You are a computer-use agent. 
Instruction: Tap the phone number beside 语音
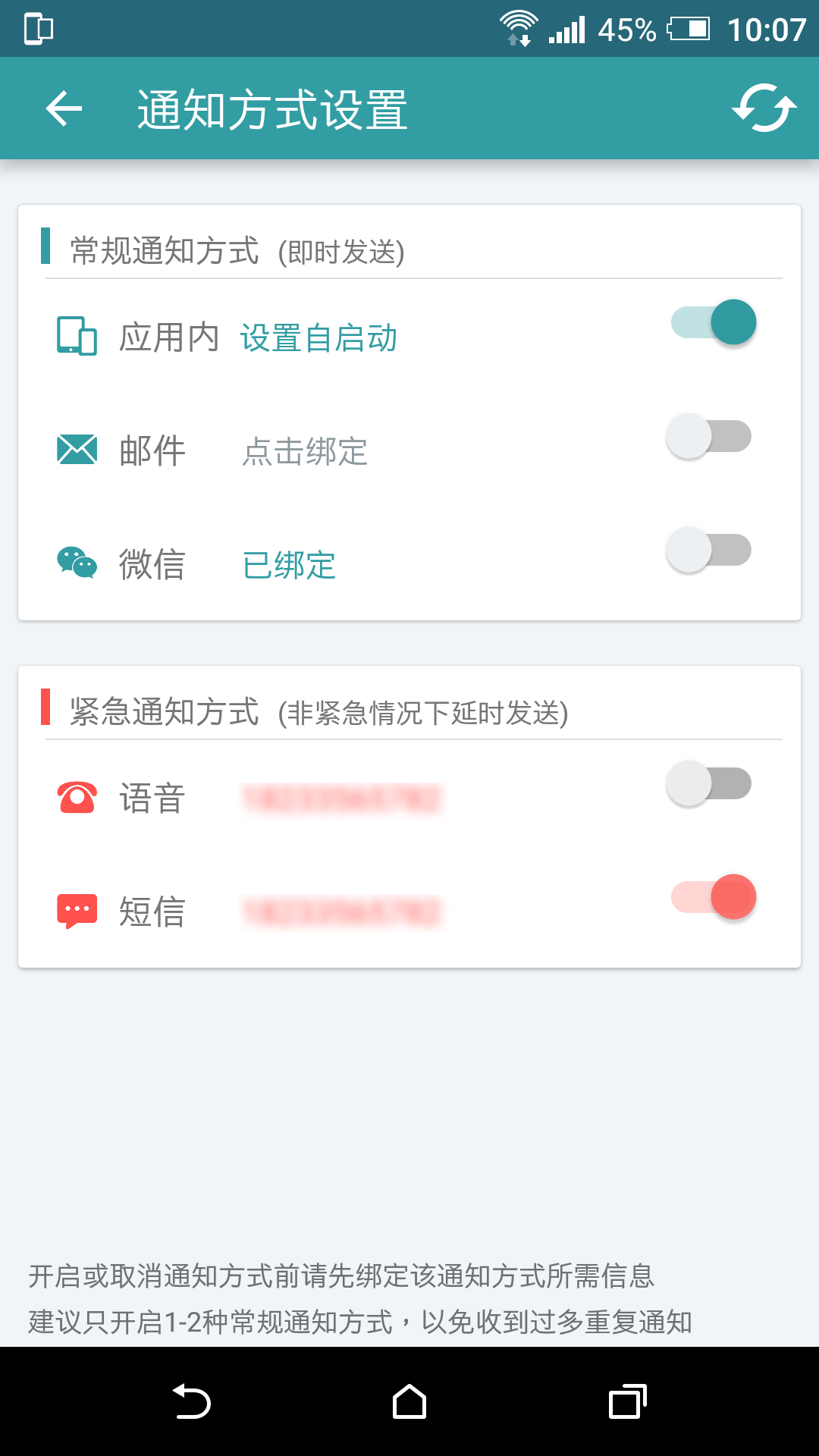[341, 799]
